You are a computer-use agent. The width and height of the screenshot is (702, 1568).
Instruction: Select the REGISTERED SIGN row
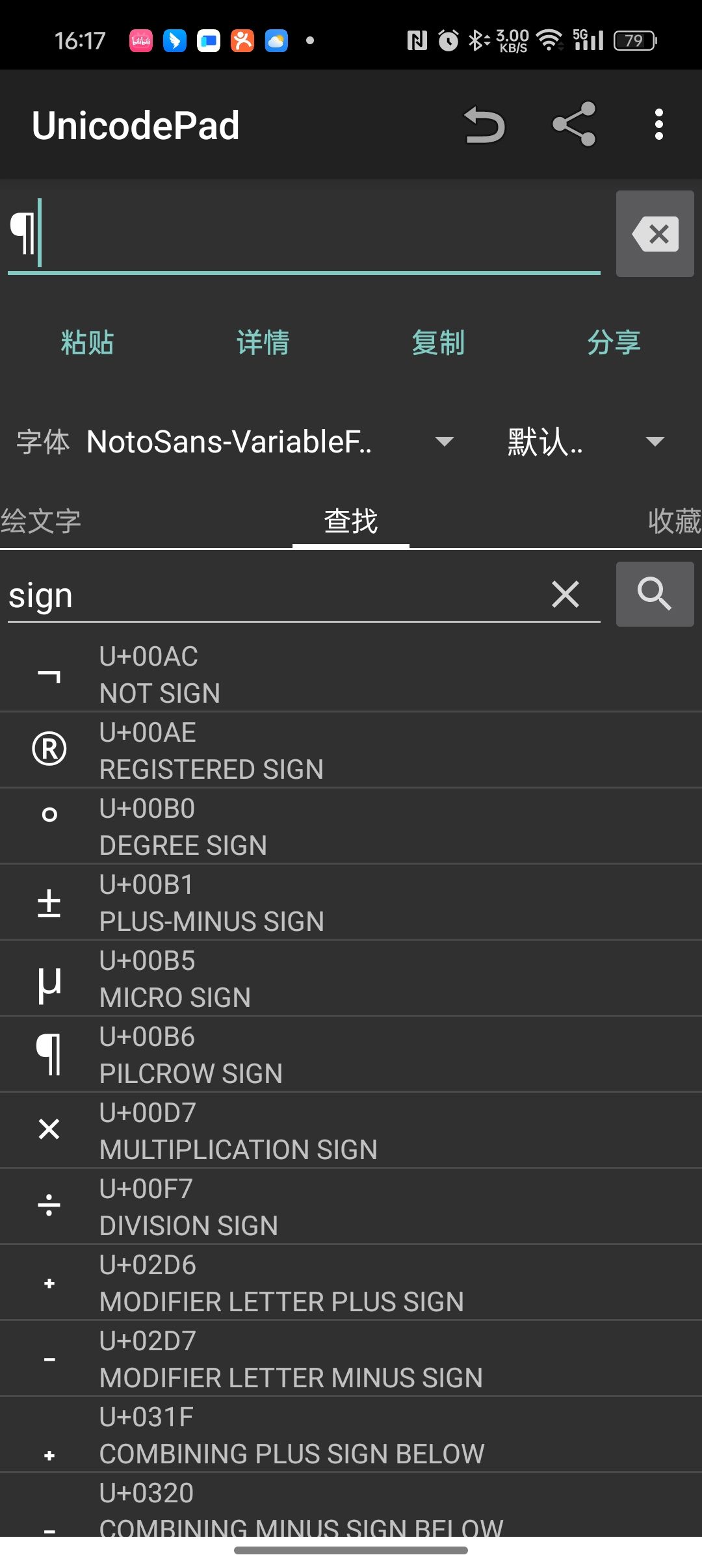point(351,750)
